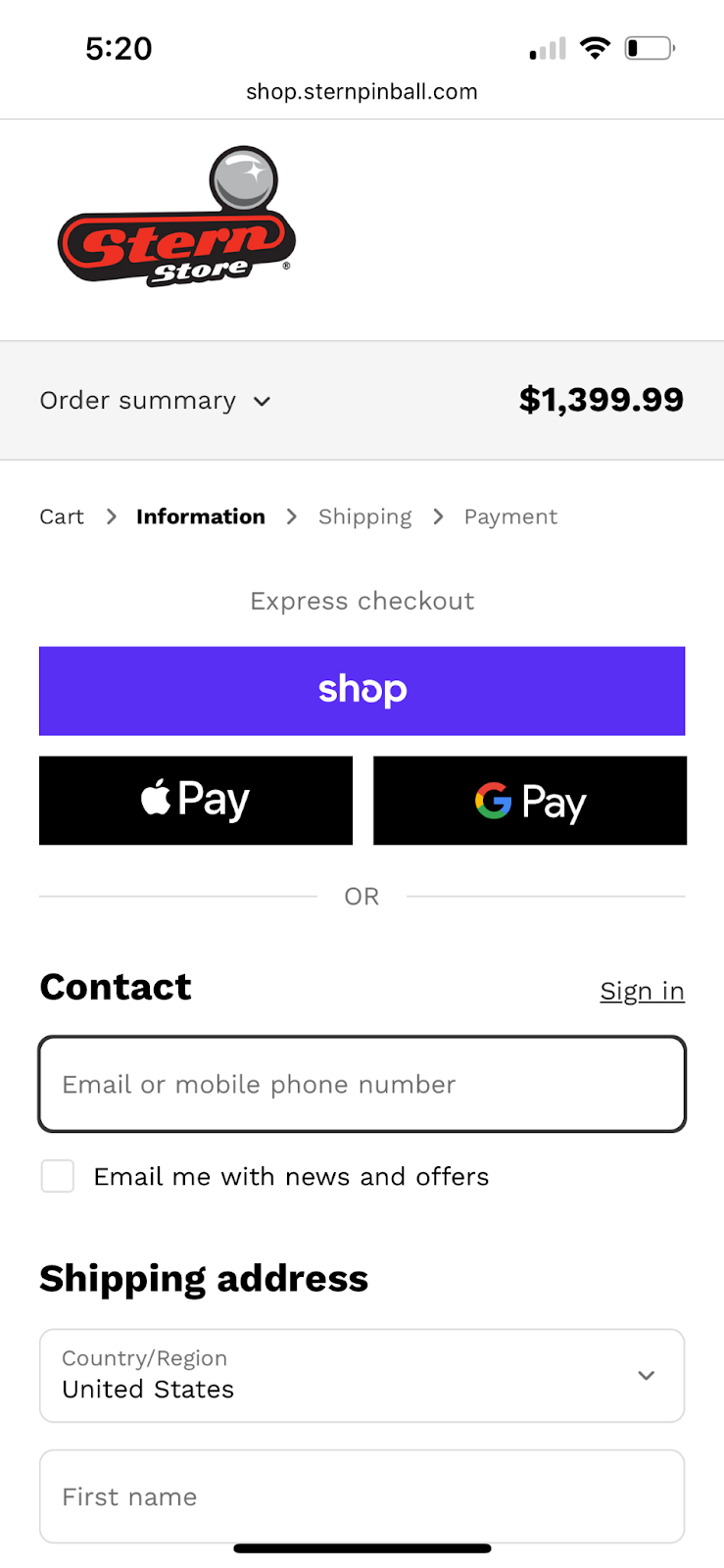This screenshot has width=724, height=1568.
Task: Focus the email or mobile phone field
Action: [x=362, y=1084]
